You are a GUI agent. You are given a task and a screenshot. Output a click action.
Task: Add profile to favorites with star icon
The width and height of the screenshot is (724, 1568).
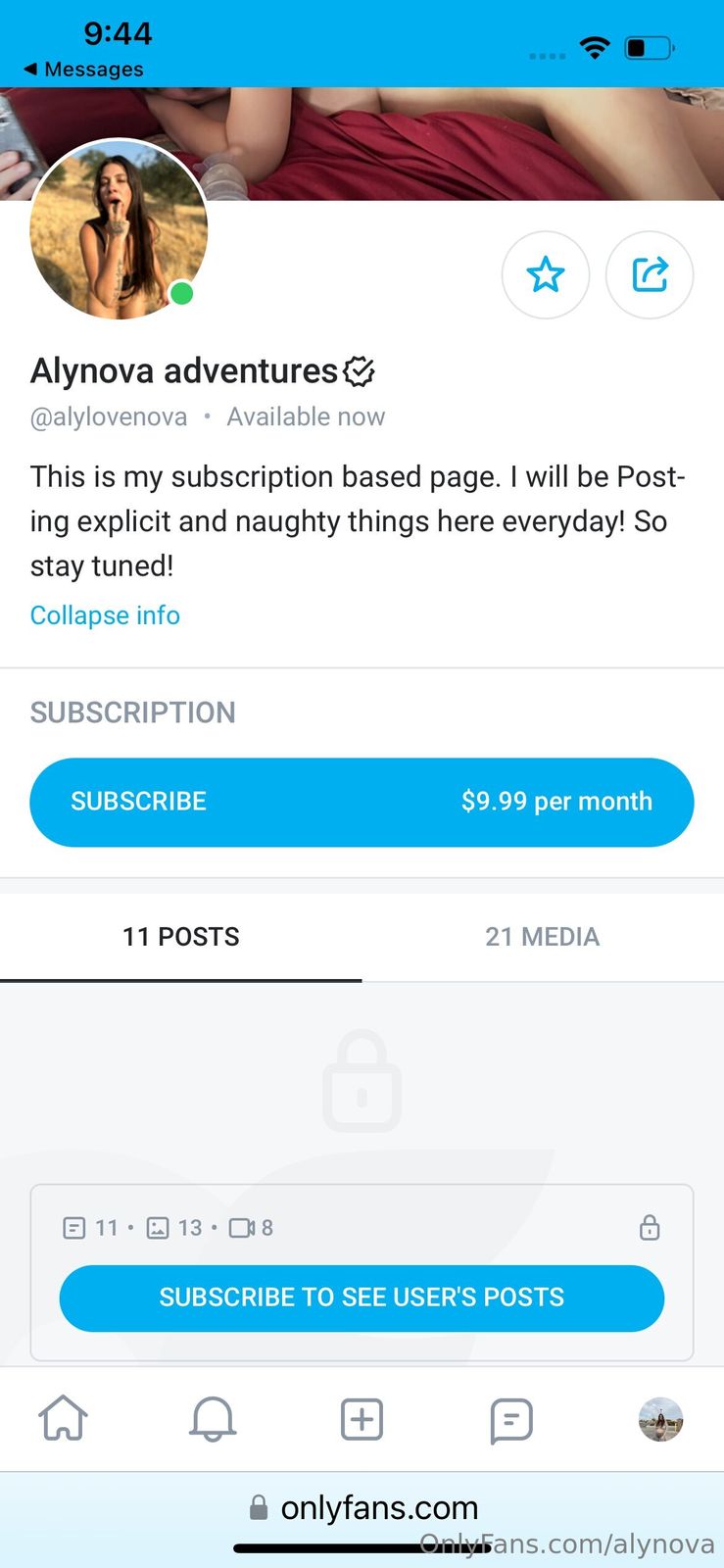pos(545,275)
